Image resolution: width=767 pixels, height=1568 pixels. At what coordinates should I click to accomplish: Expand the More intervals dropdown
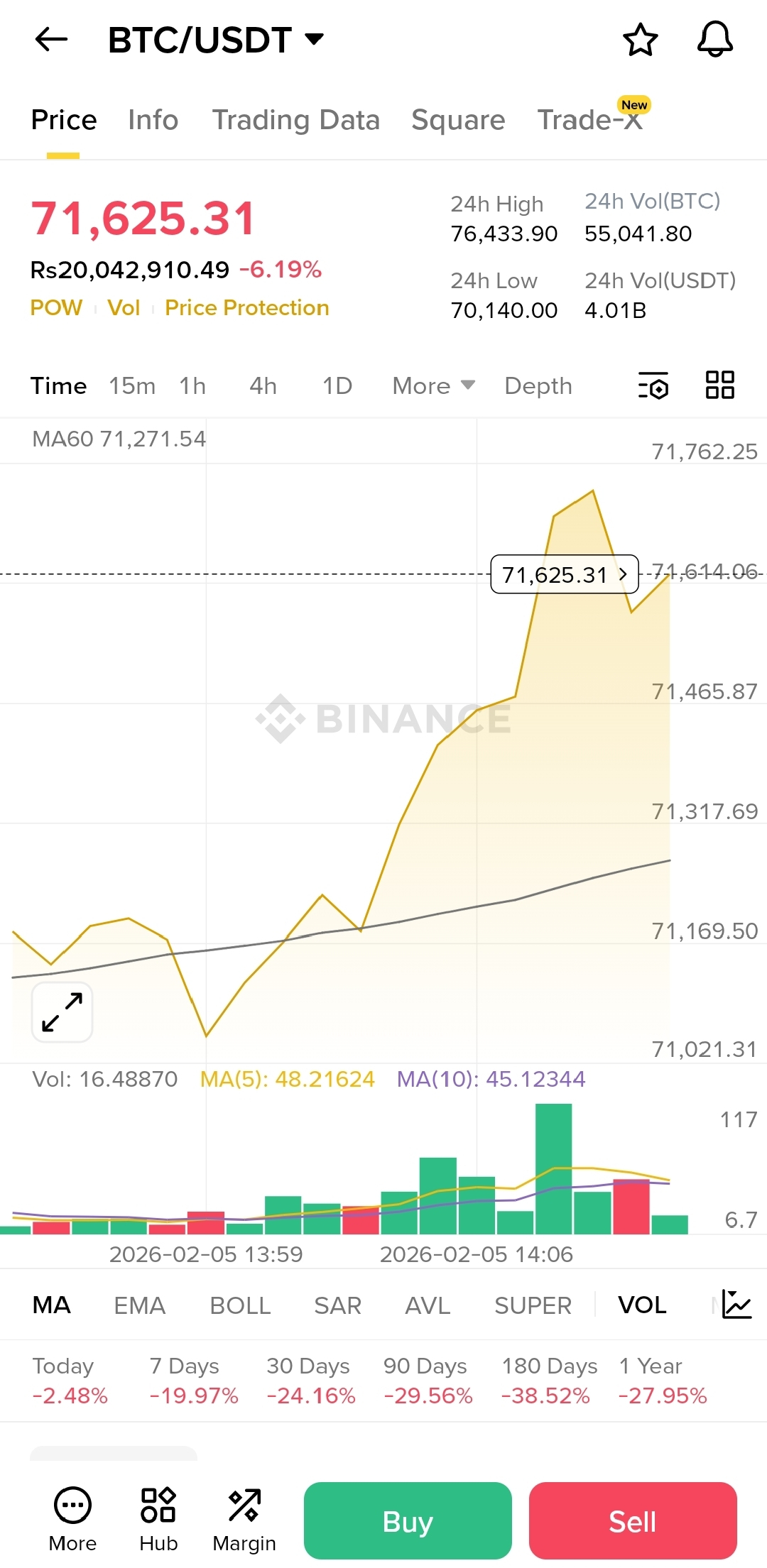(433, 386)
